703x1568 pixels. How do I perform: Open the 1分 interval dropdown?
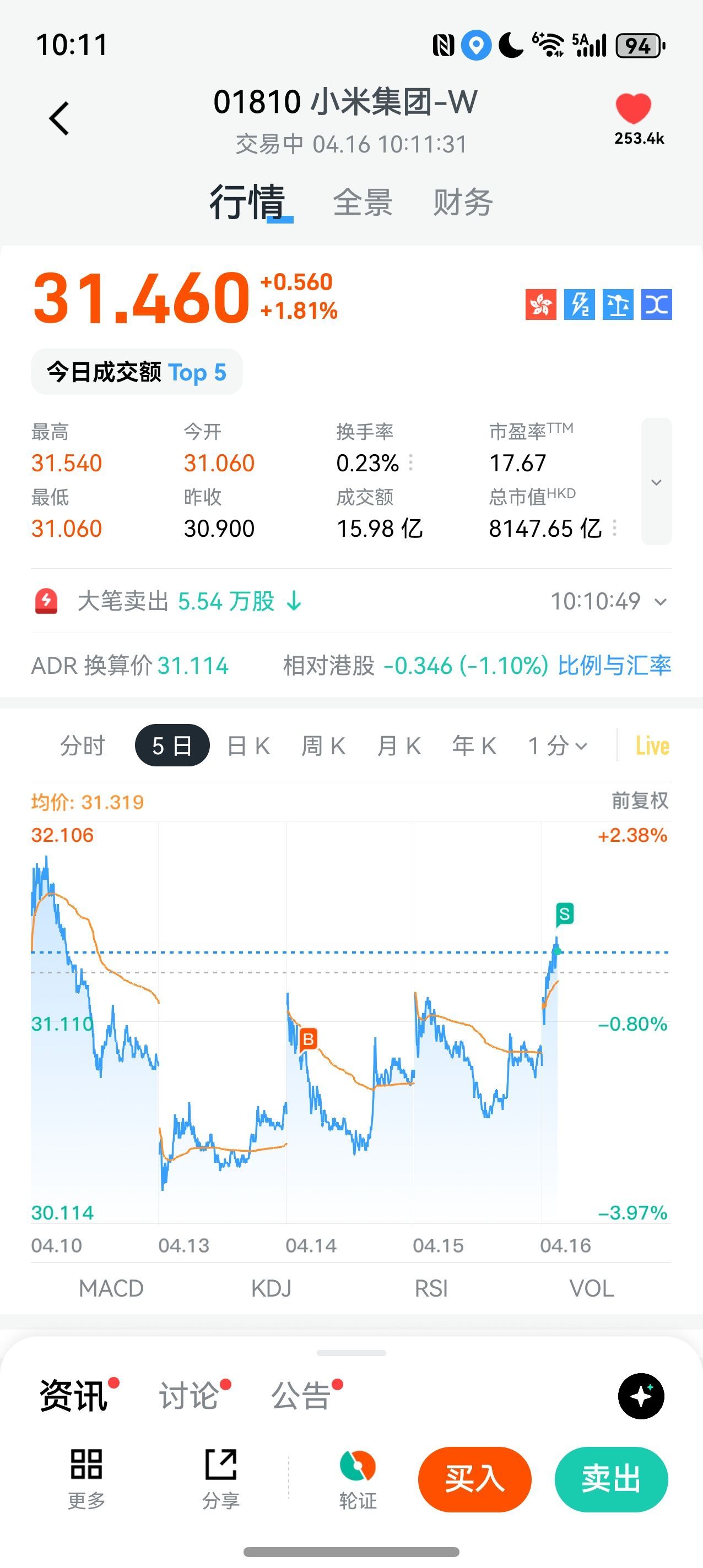coord(558,745)
